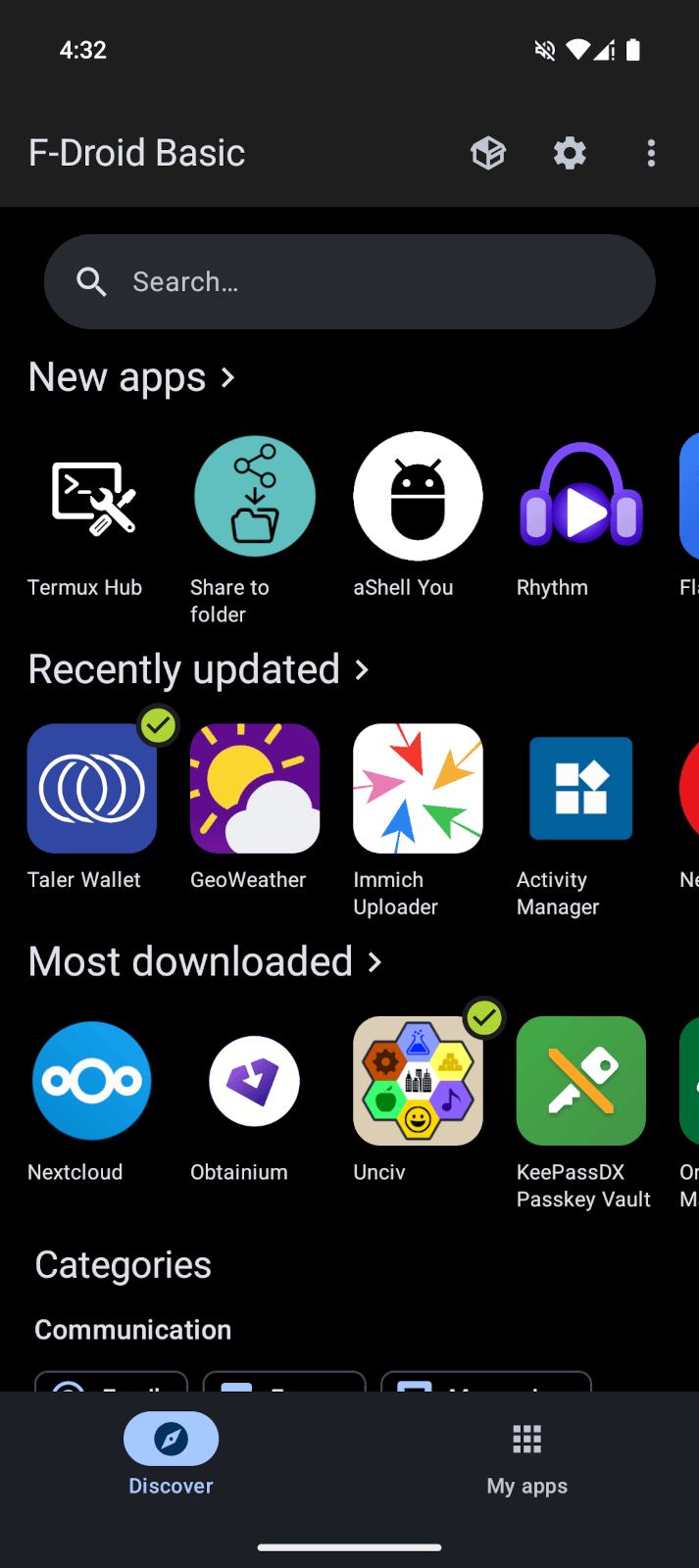View aShell You details
This screenshot has height=1568, width=699.
pyautogui.click(x=418, y=497)
